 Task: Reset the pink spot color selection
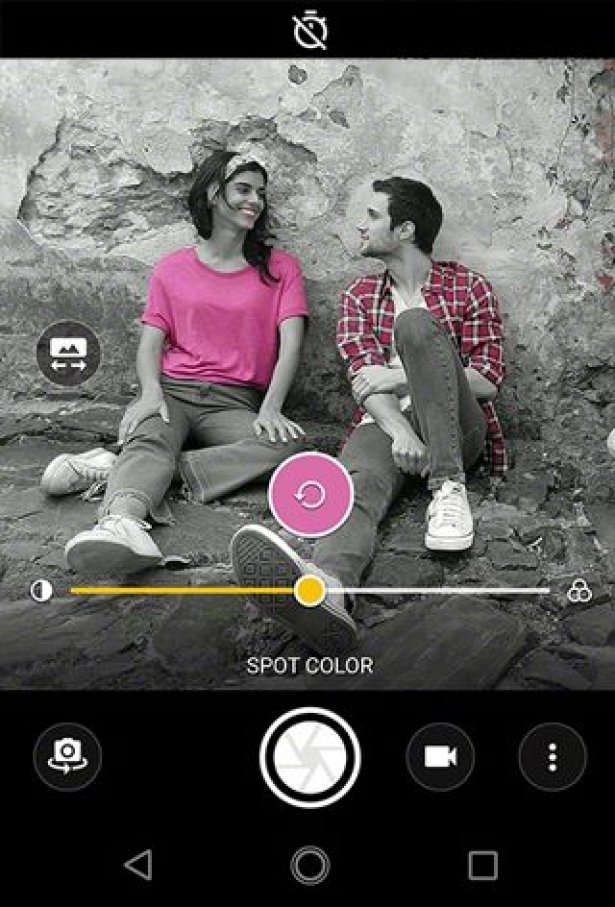point(311,494)
